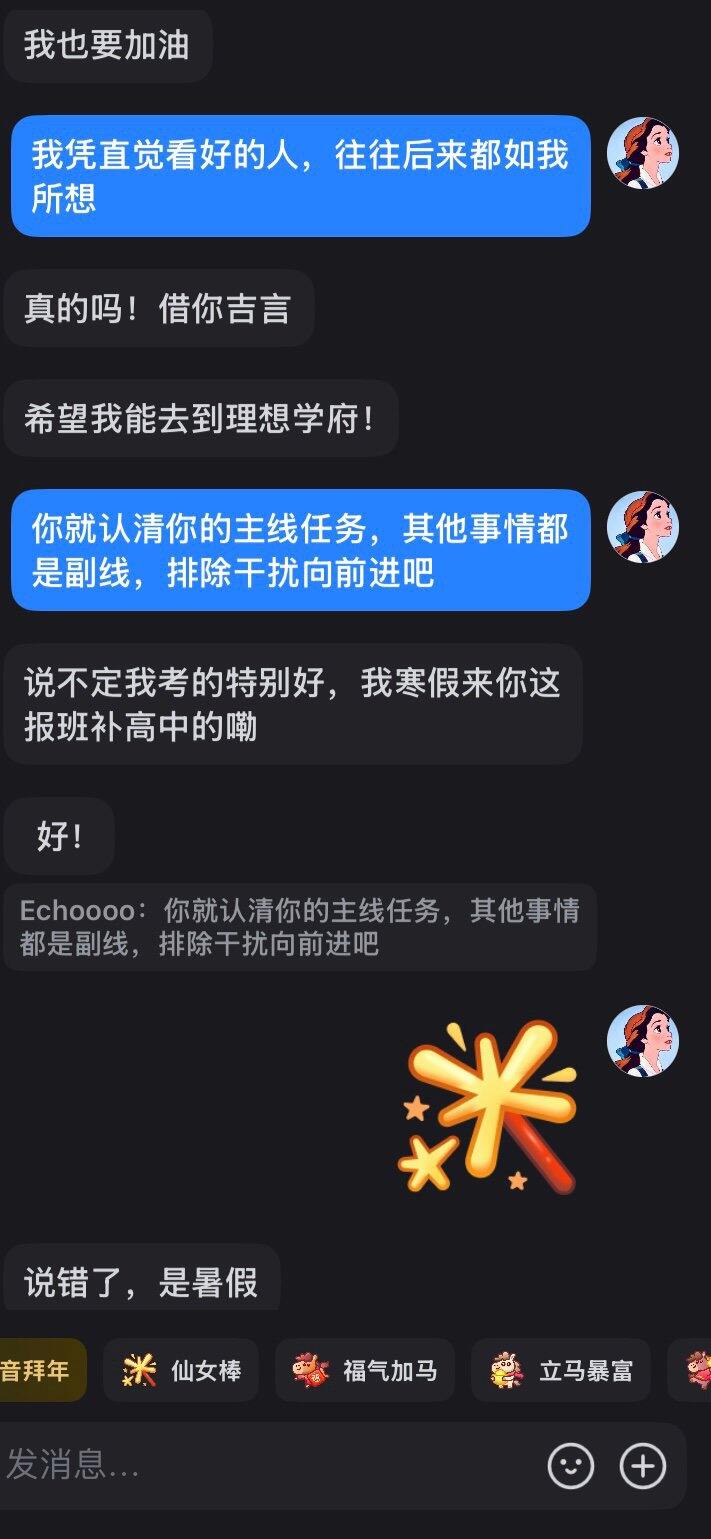Choose the 立马暴富 sticker chip

click(x=560, y=1370)
